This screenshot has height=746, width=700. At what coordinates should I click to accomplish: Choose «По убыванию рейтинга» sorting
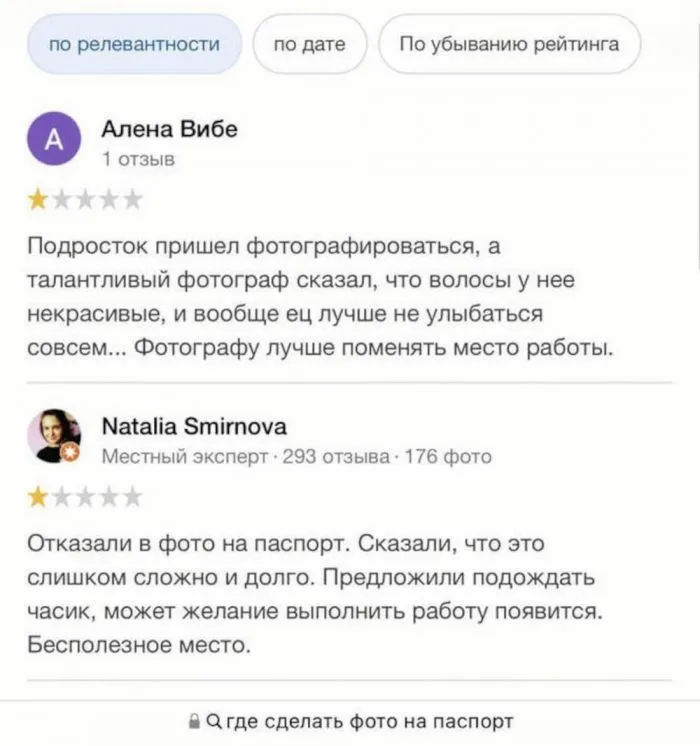click(509, 44)
